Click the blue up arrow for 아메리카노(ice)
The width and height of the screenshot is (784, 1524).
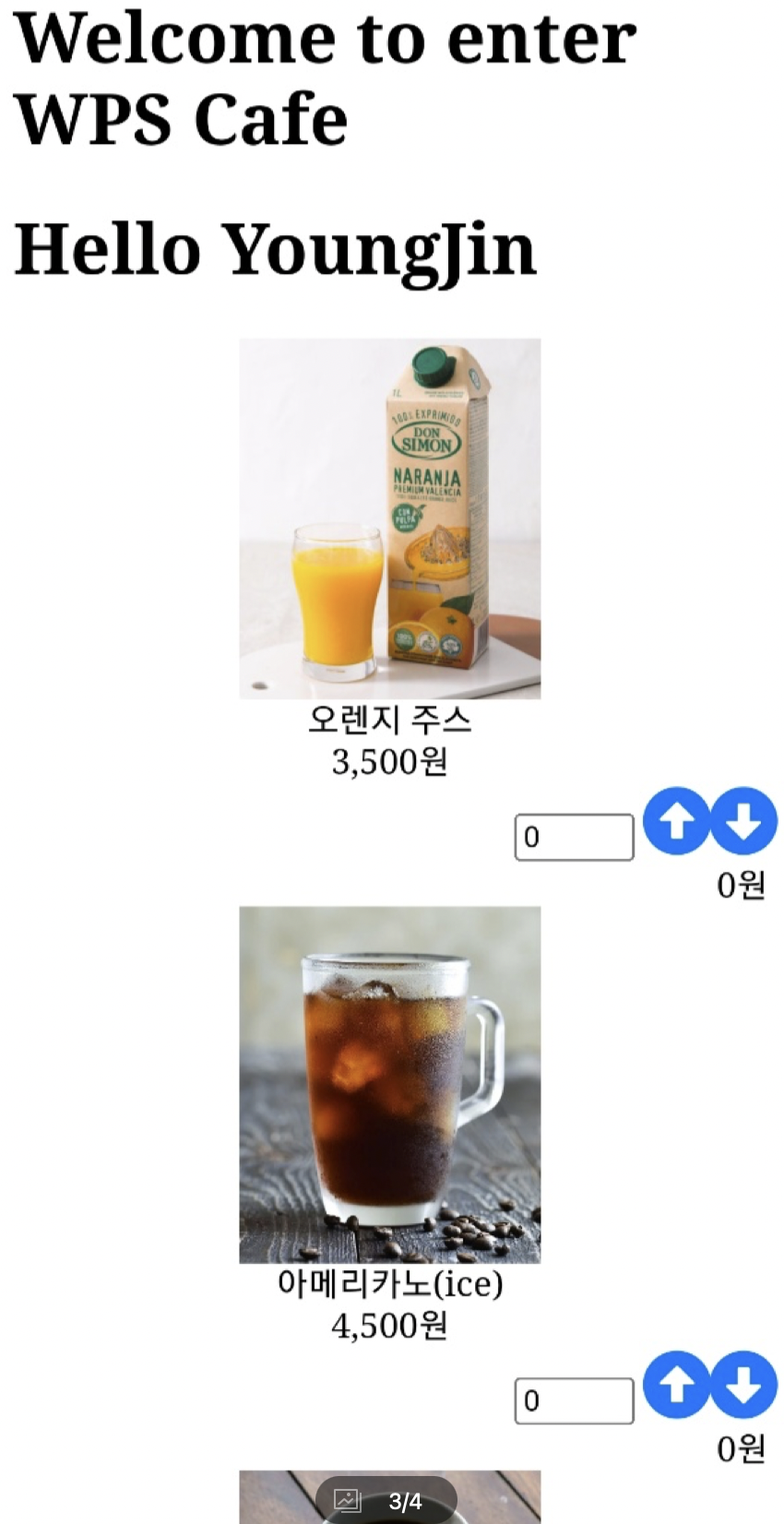tap(676, 1385)
